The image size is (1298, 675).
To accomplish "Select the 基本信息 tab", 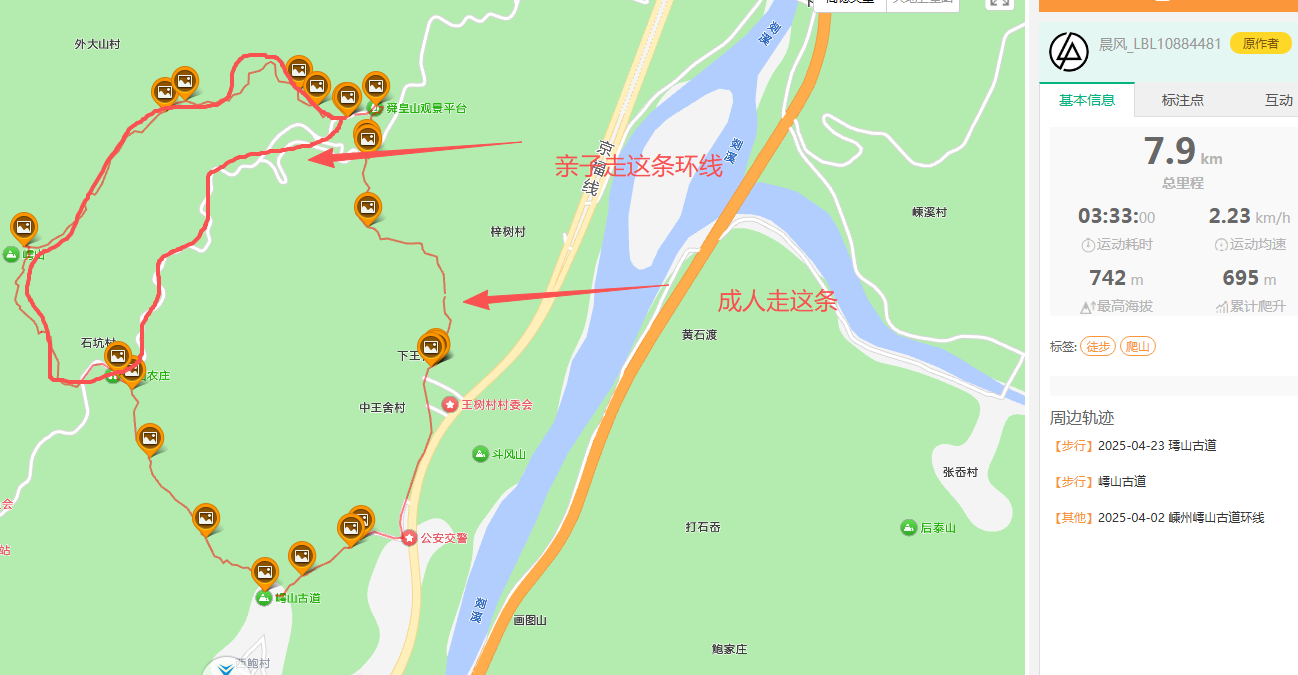I will [x=1087, y=100].
